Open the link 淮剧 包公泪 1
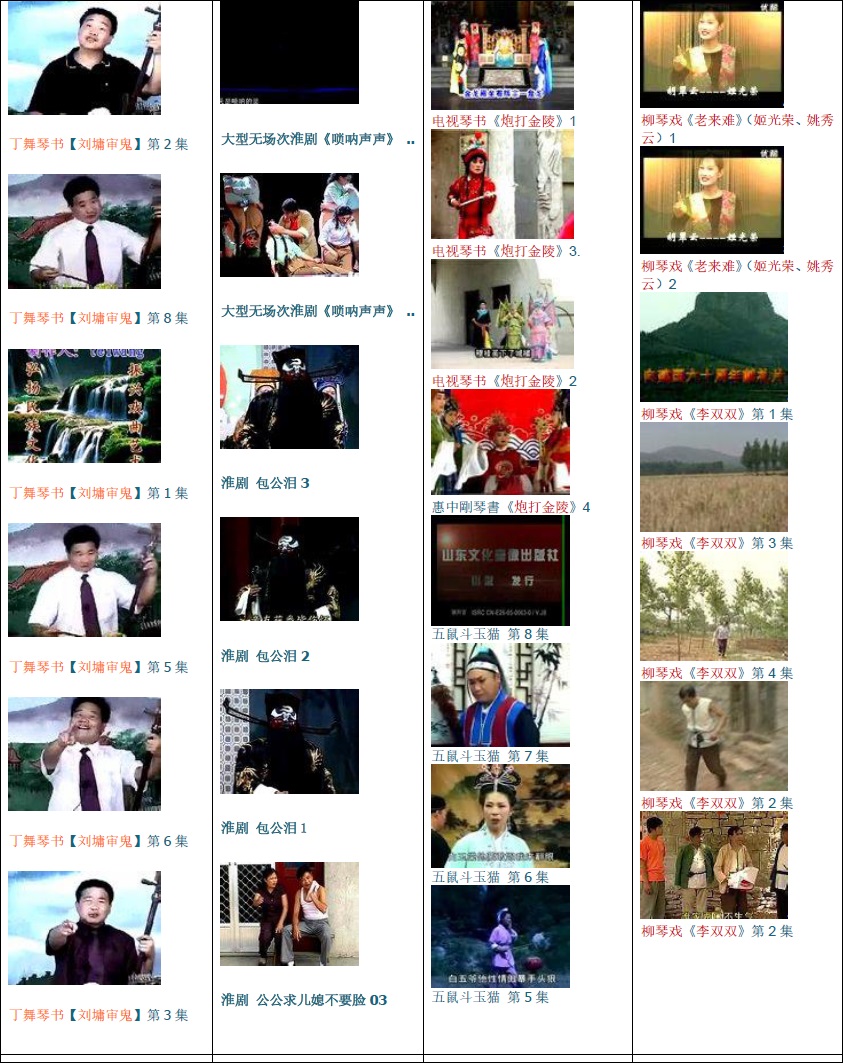 [x=264, y=828]
